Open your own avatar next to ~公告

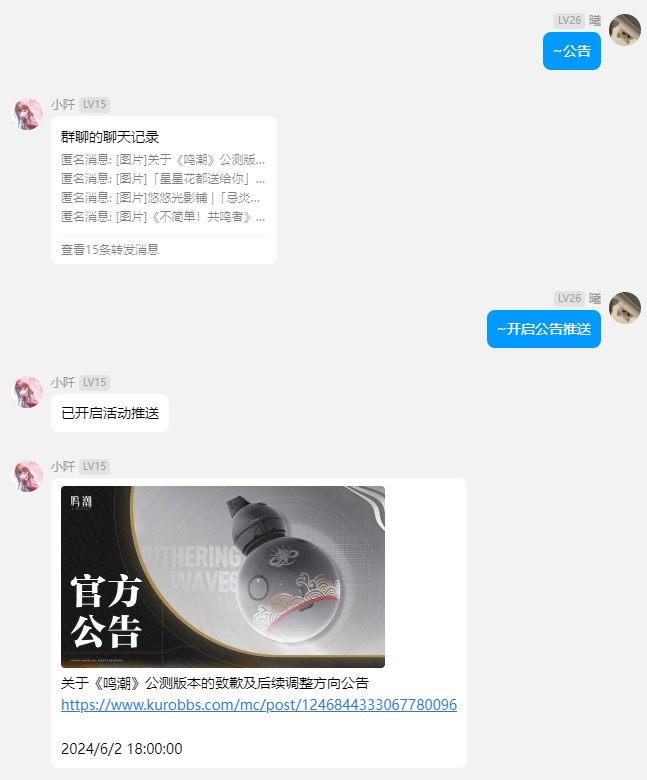[625, 30]
